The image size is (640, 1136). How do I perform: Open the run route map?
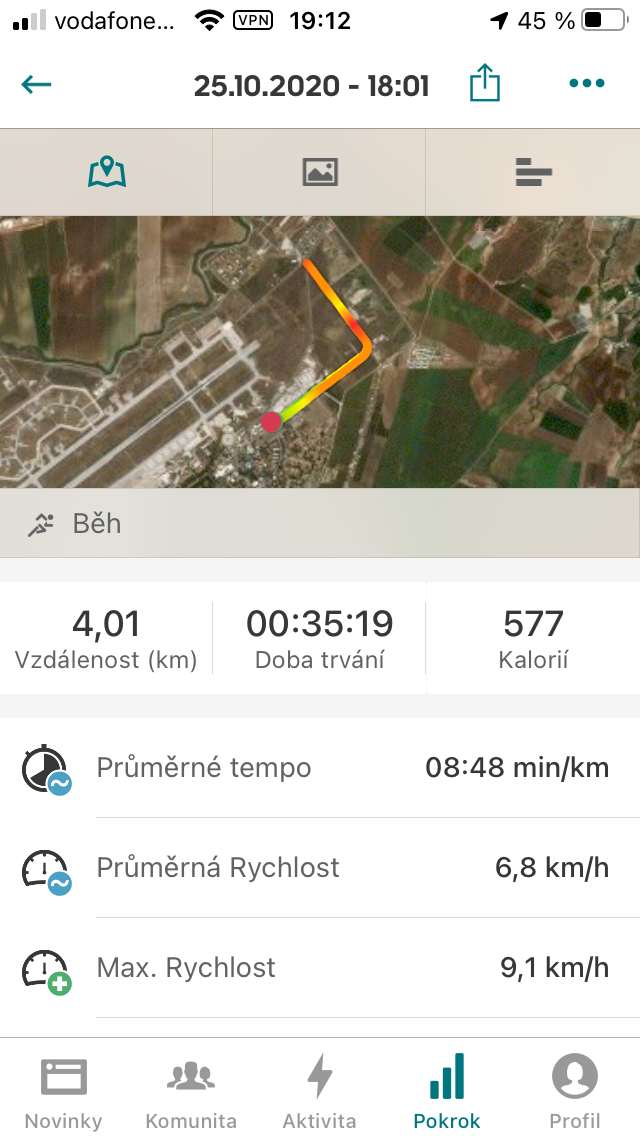pyautogui.click(x=320, y=351)
